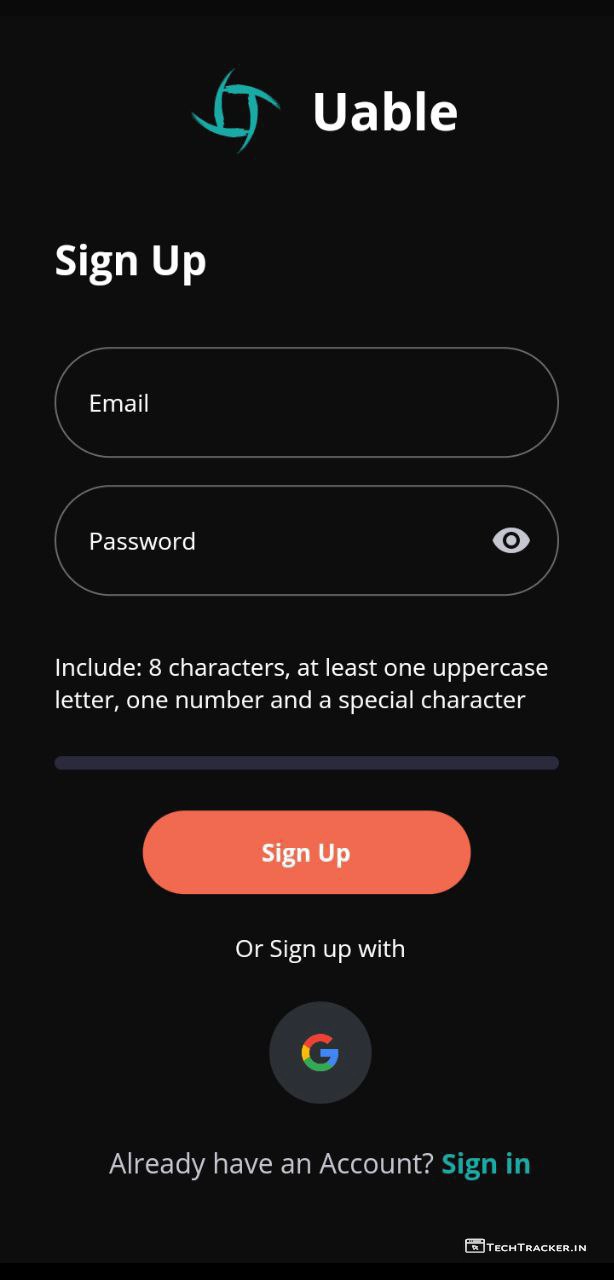Tap the Email input field
Screen dimensions: 614x1280
pyautogui.click(x=306, y=403)
